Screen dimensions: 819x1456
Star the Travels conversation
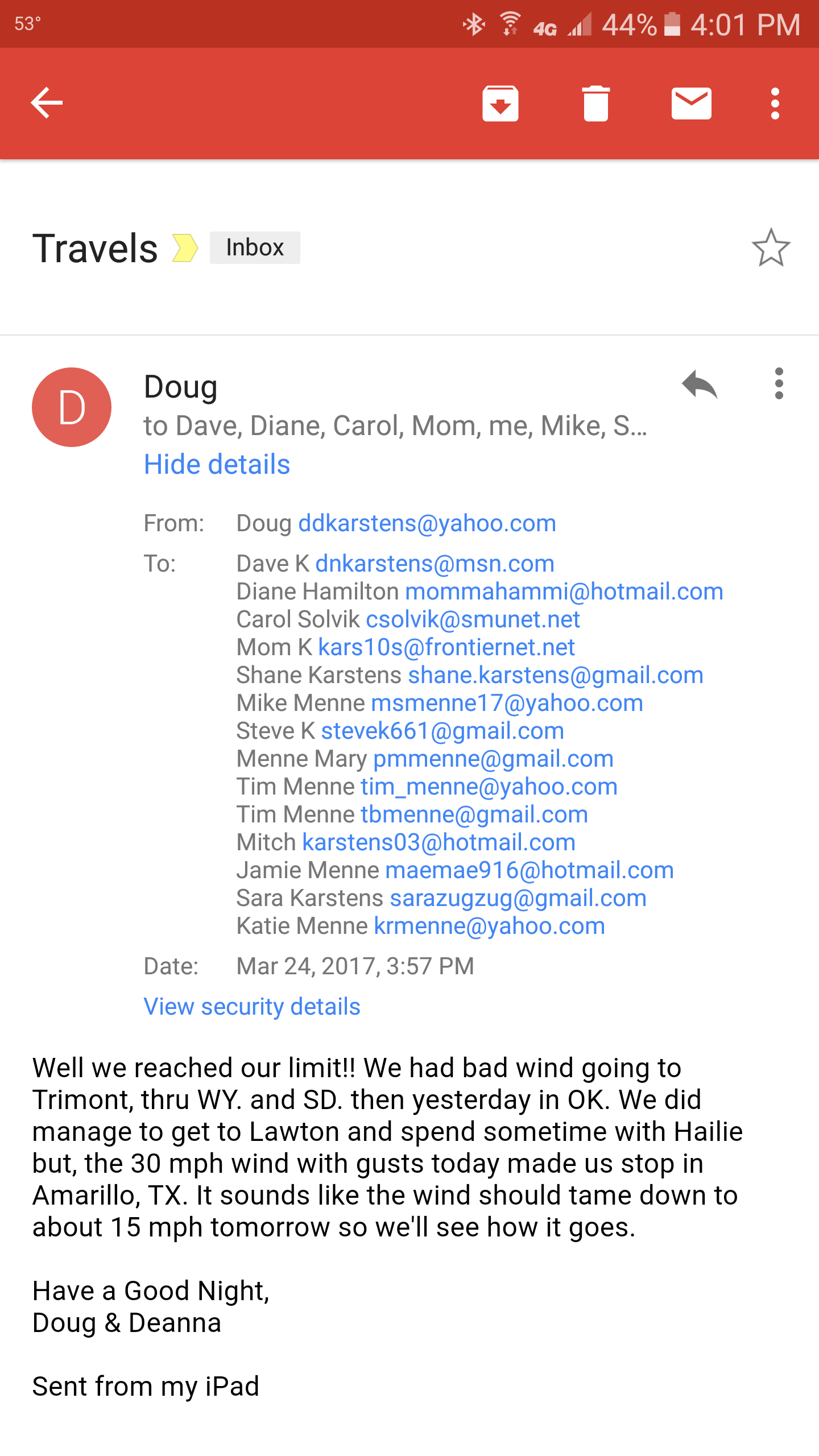pyautogui.click(x=771, y=248)
